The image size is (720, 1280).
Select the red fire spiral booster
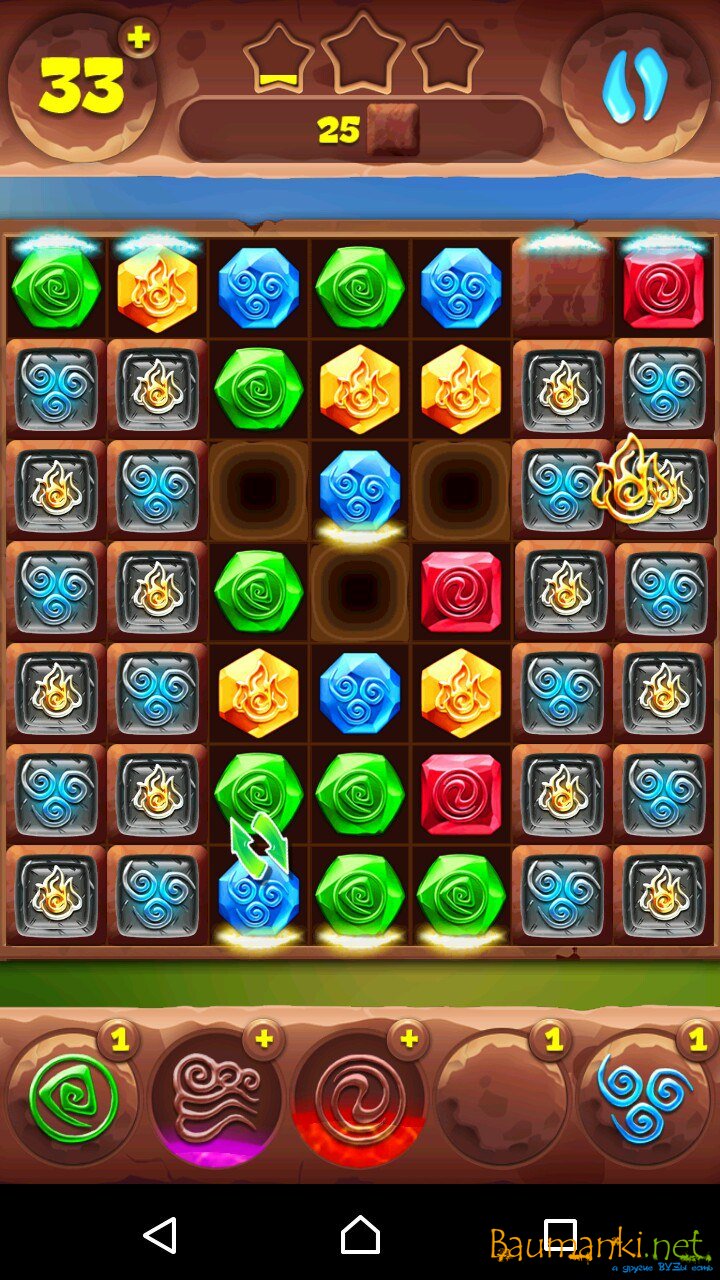[360, 1100]
